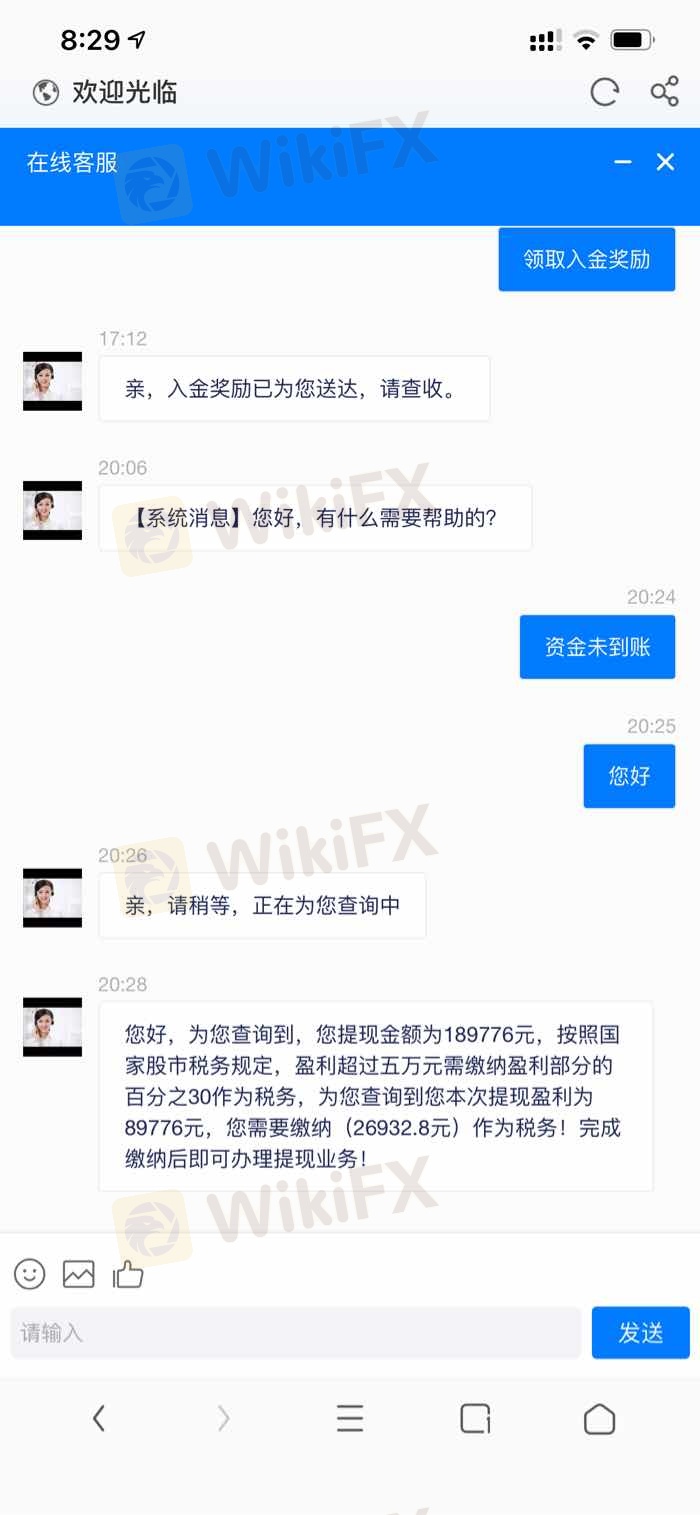Viewport: 700px width, 1515px height.
Task: Minimize the online customer service chat
Action: [623, 162]
